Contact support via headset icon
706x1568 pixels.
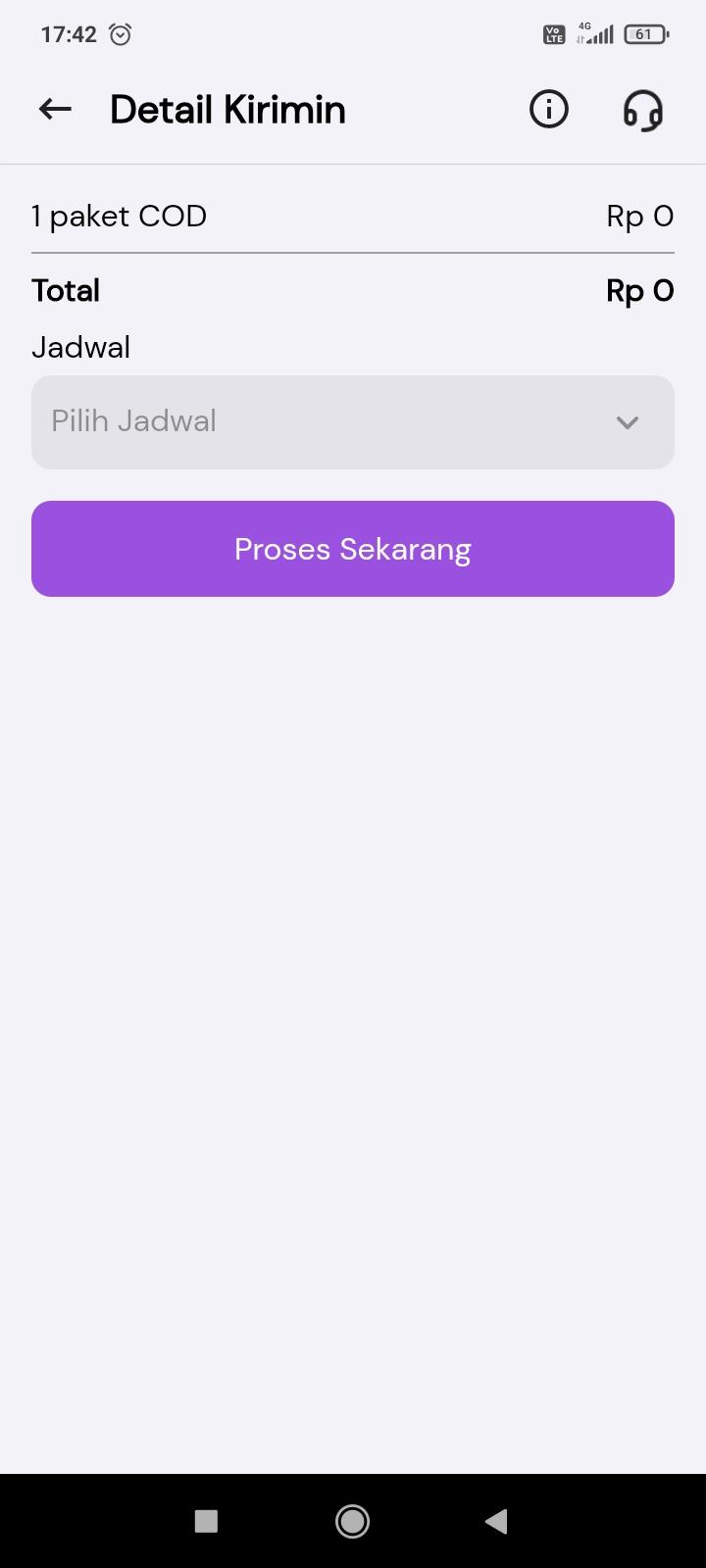point(643,110)
